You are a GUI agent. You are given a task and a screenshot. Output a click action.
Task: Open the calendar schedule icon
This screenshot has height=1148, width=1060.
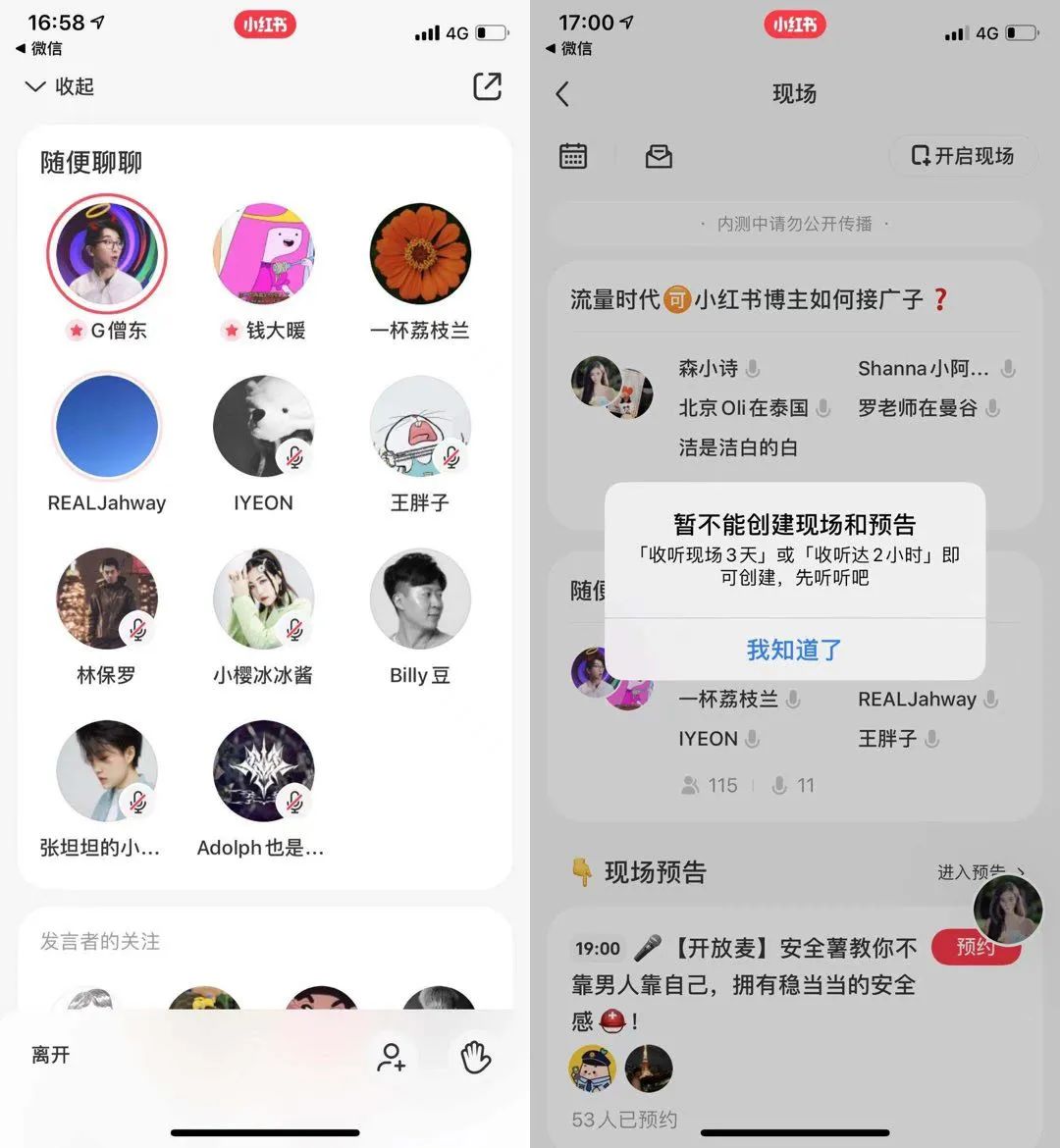573,156
